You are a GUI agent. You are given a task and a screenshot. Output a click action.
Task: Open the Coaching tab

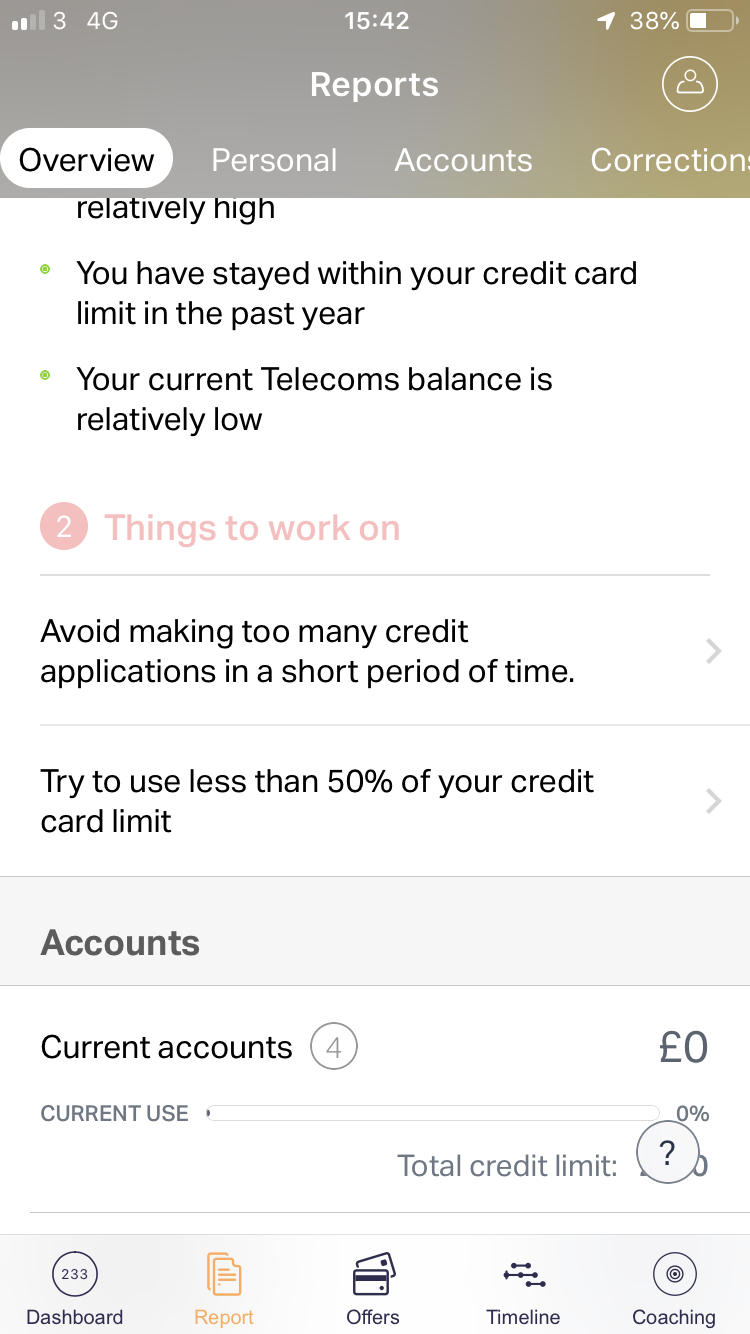tap(674, 1288)
